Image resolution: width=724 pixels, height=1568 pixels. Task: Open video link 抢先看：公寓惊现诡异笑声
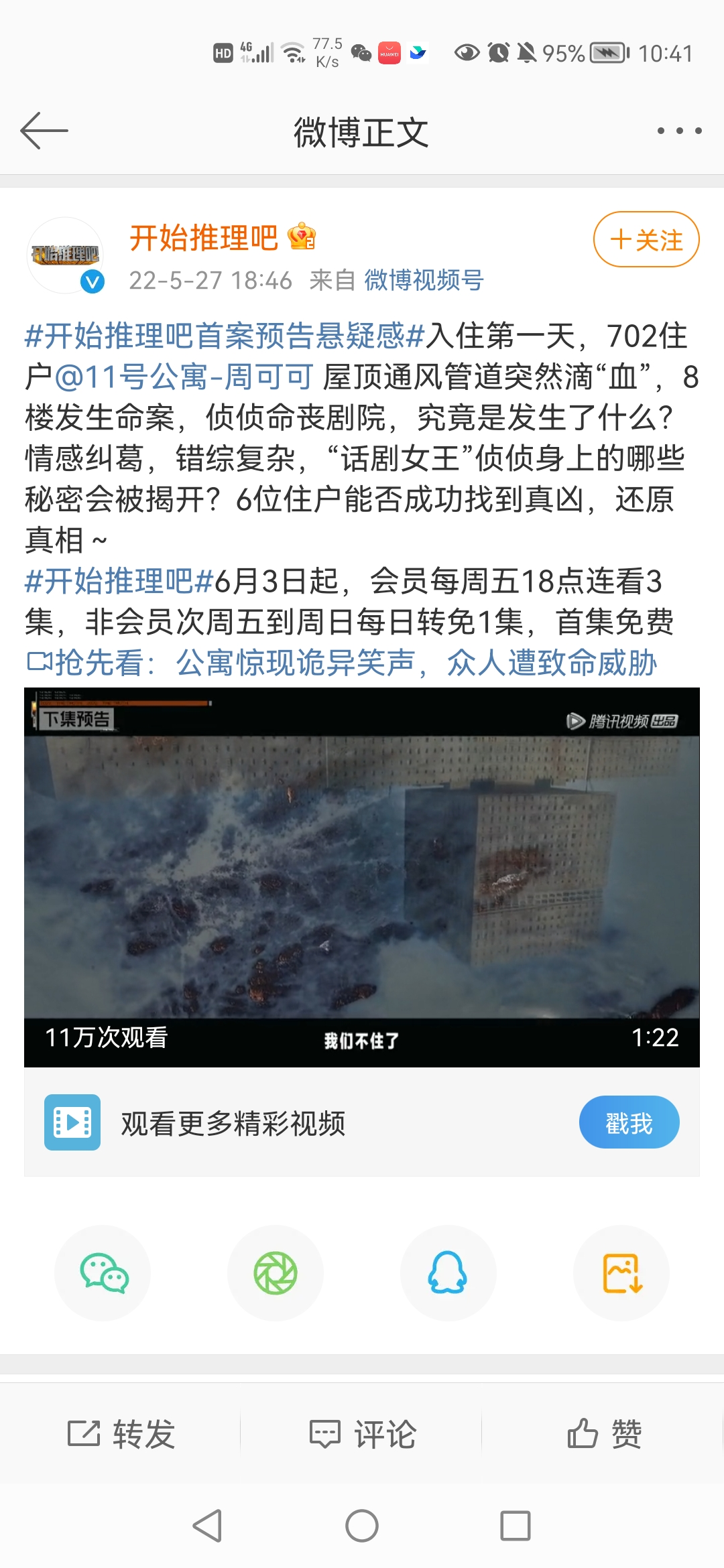pos(342,663)
